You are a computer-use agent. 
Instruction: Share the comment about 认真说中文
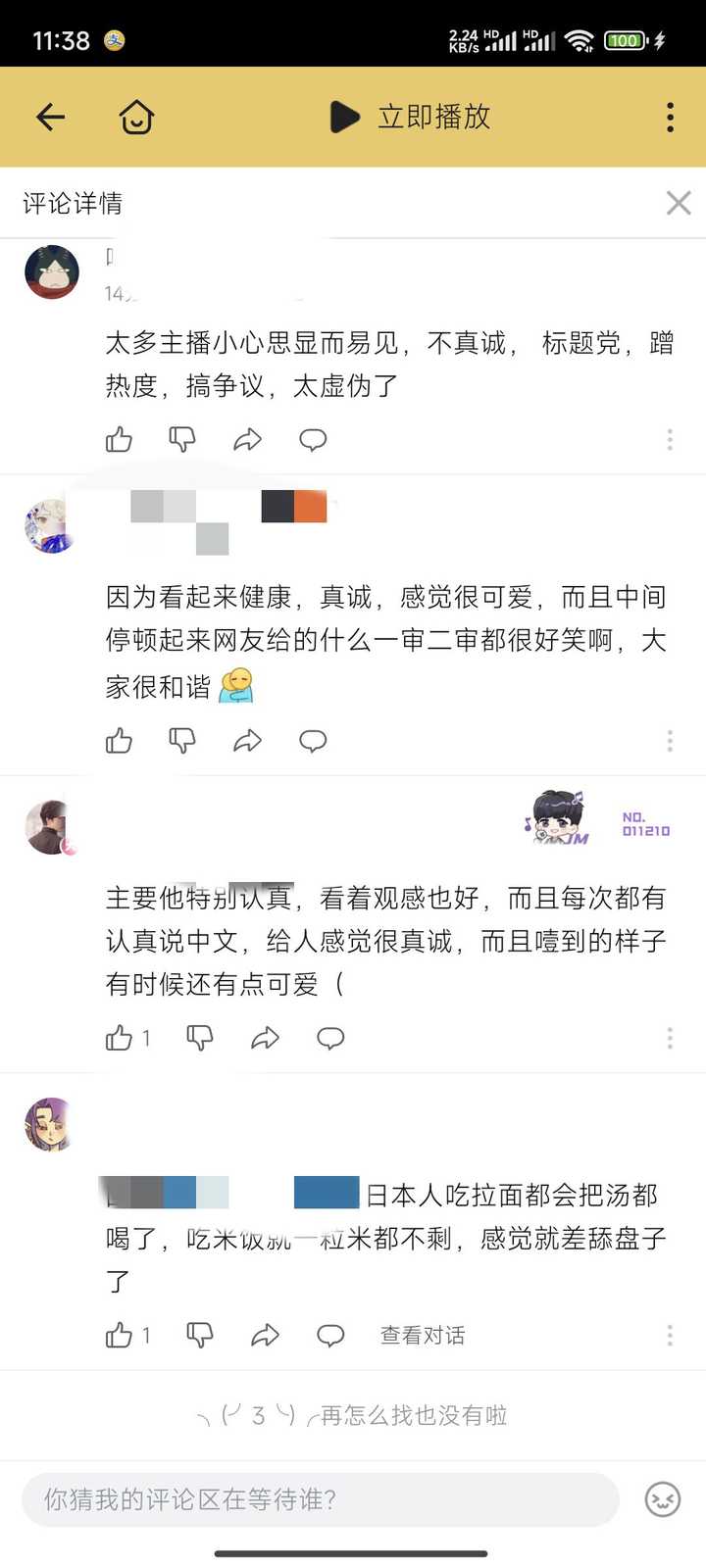[265, 1038]
